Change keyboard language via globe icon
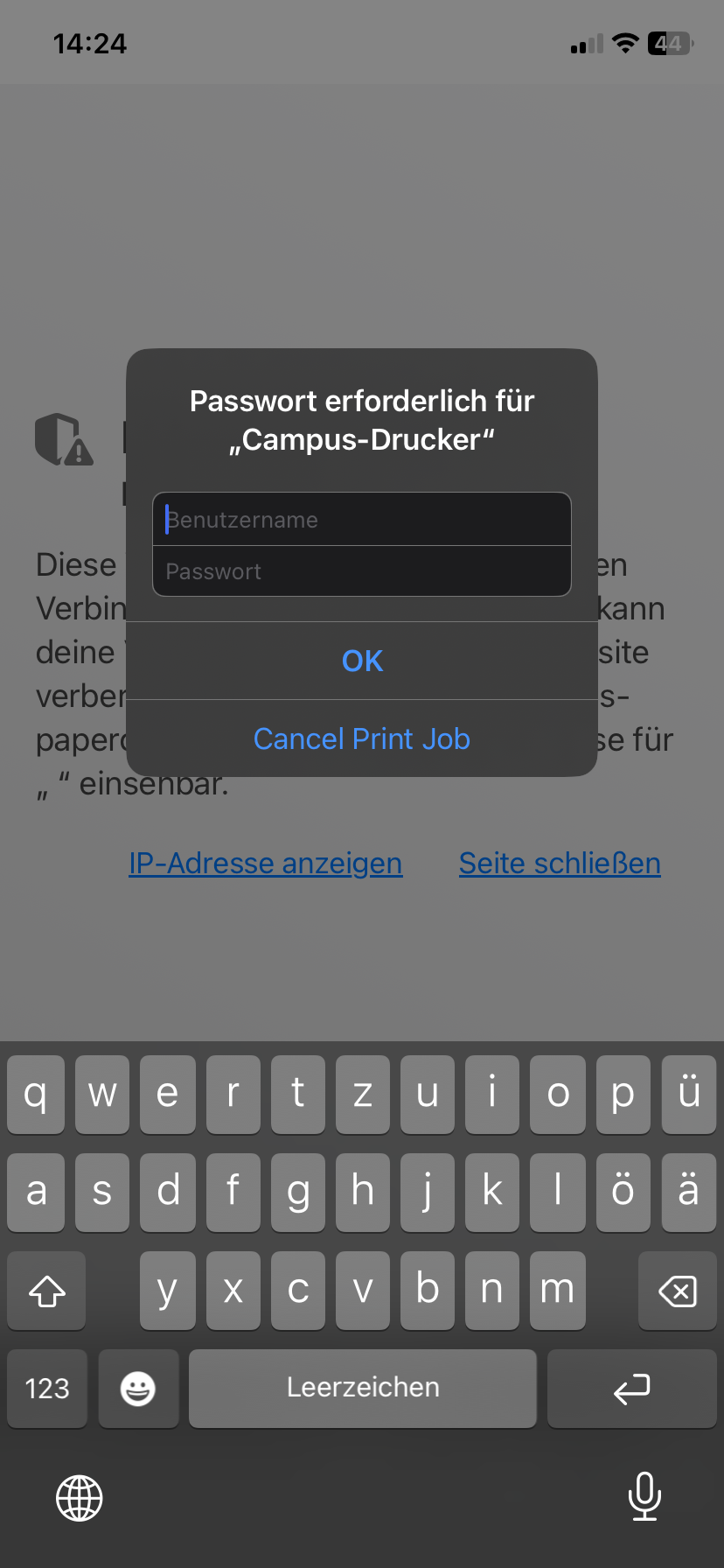This screenshot has width=724, height=1568. [80, 1498]
